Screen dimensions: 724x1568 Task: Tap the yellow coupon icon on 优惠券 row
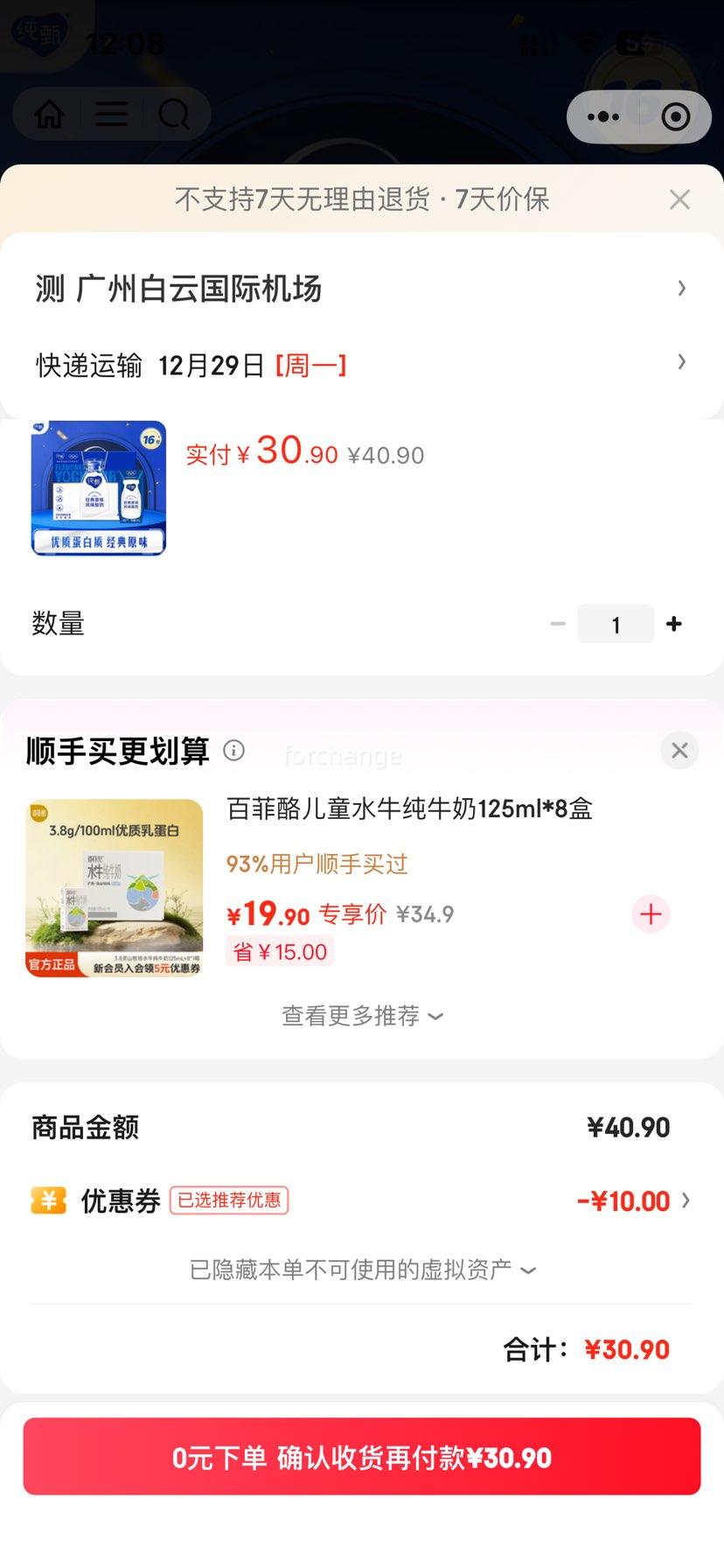tap(49, 1200)
